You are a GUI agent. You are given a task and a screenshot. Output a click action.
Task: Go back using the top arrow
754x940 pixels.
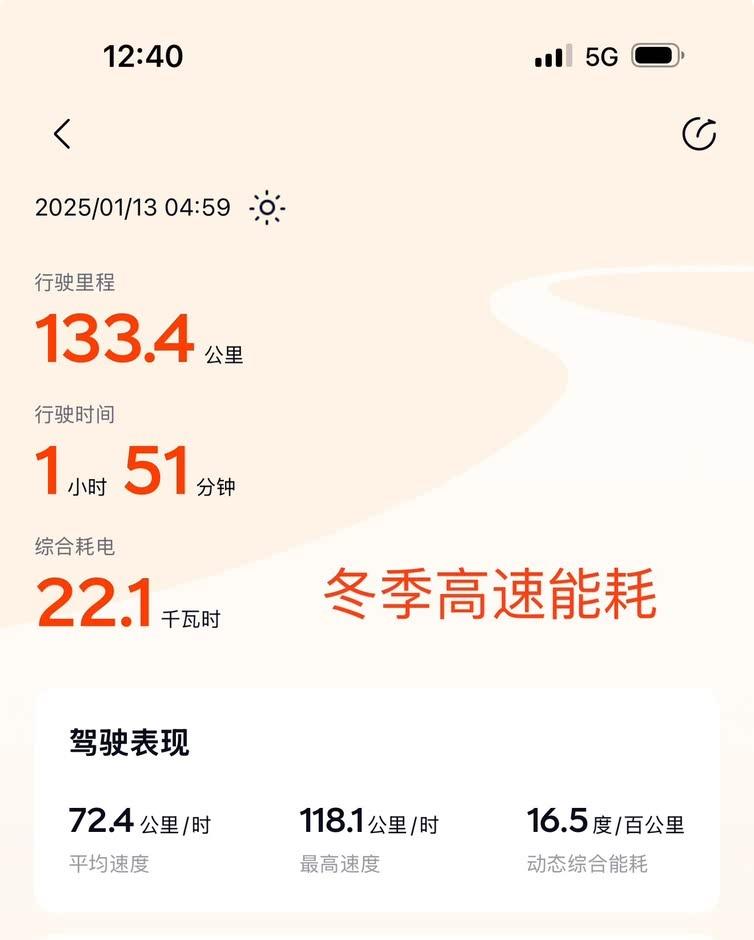tap(62, 134)
